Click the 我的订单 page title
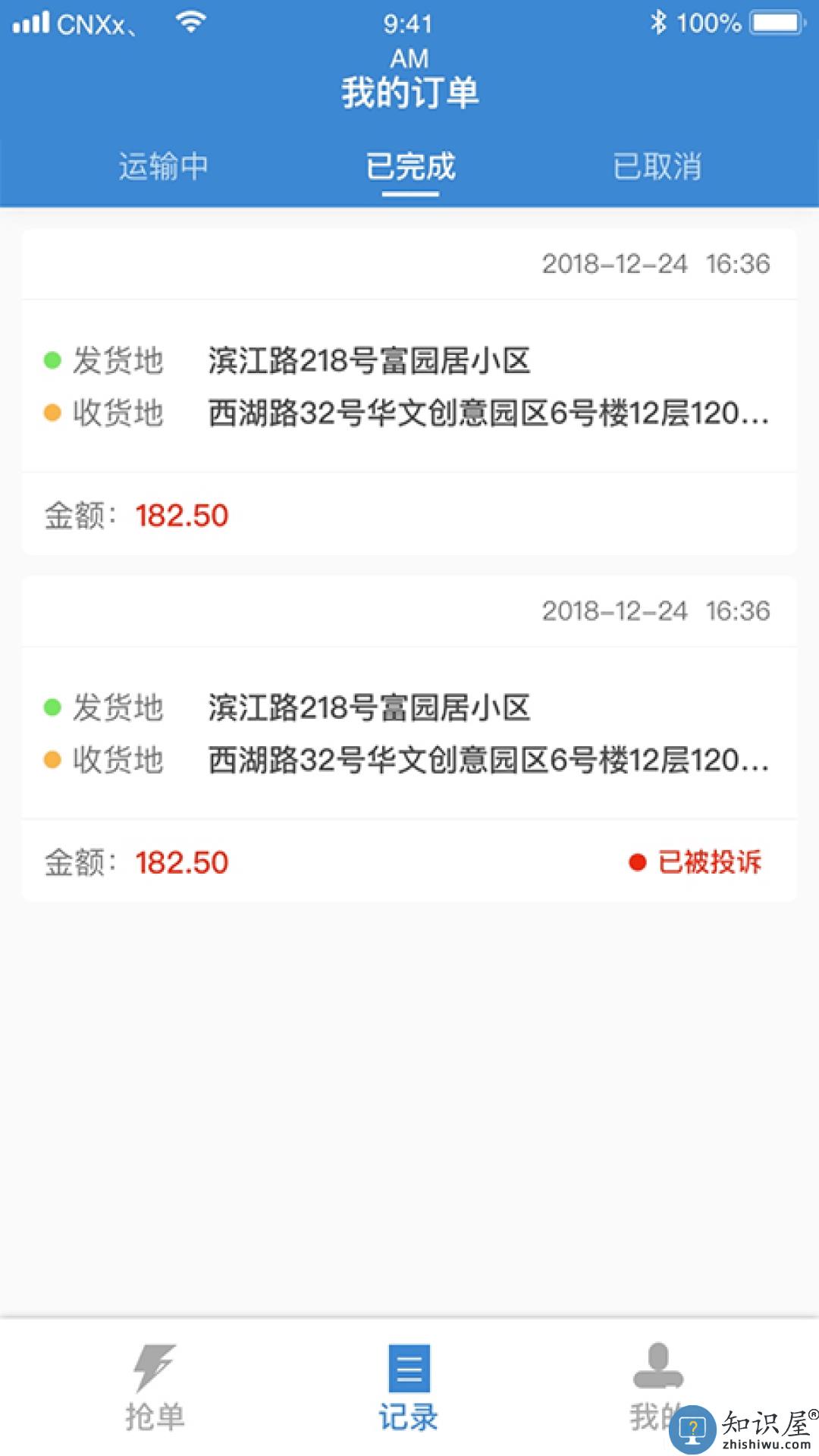Image resolution: width=819 pixels, height=1456 pixels. tap(409, 94)
